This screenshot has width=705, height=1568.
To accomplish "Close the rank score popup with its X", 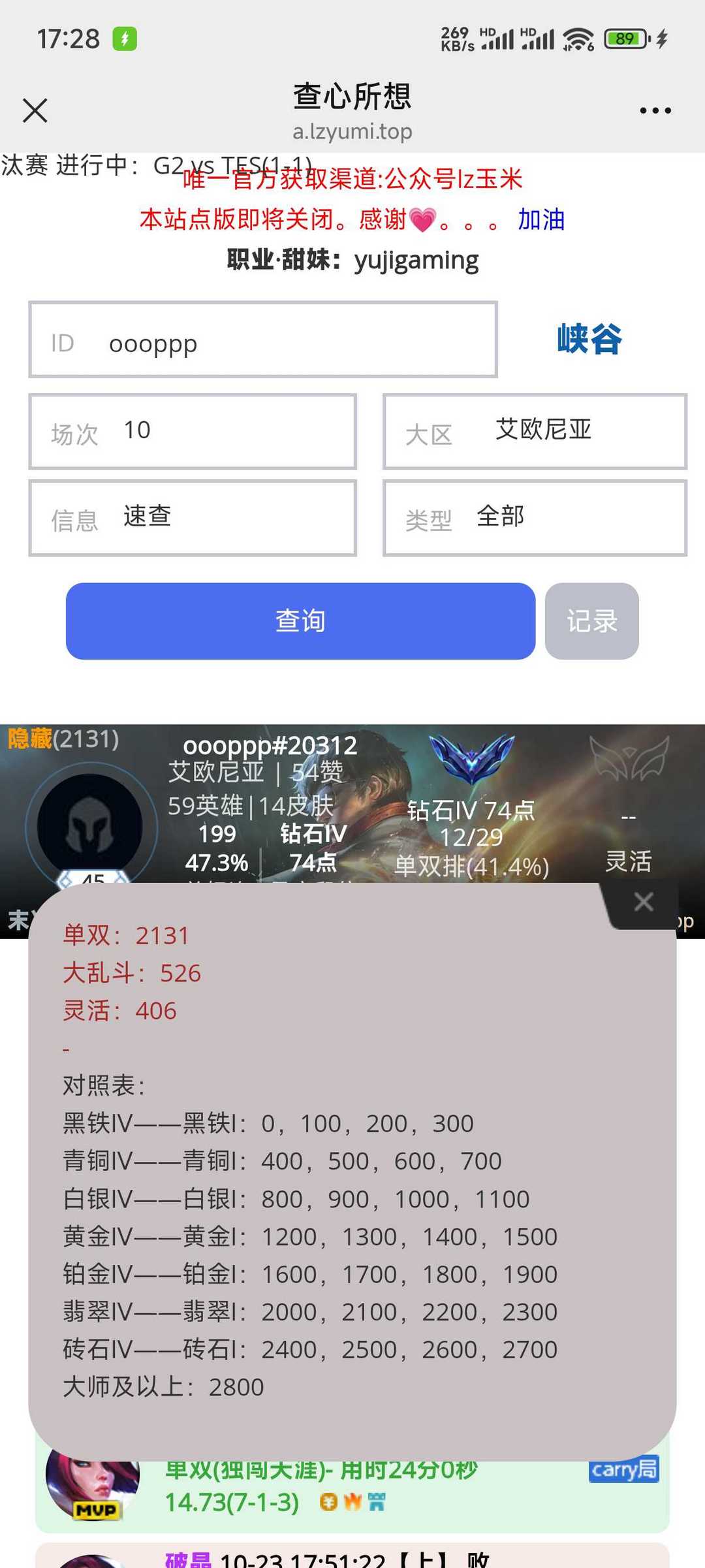I will pyautogui.click(x=644, y=901).
